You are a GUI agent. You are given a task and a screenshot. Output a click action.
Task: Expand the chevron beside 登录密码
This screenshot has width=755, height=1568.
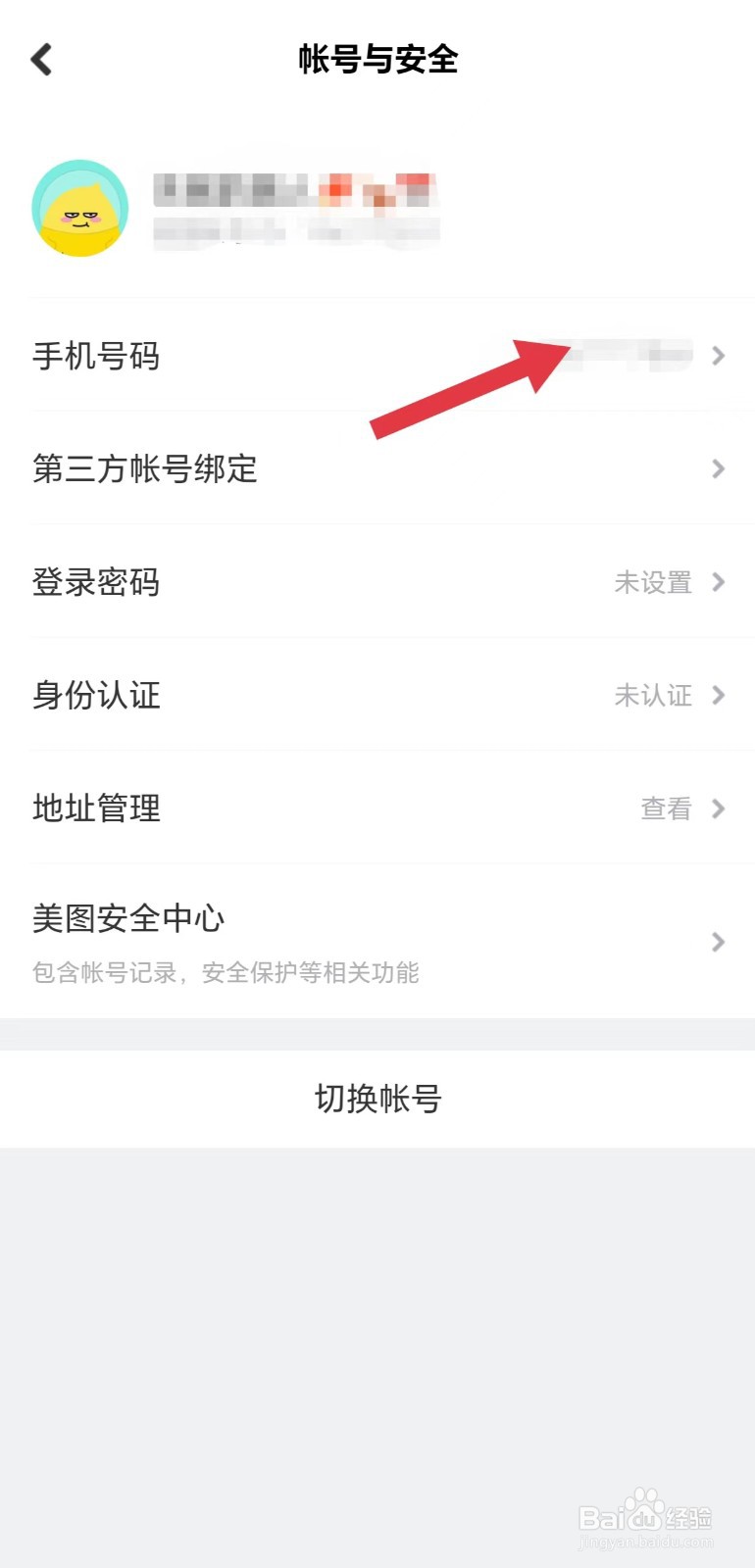(719, 582)
